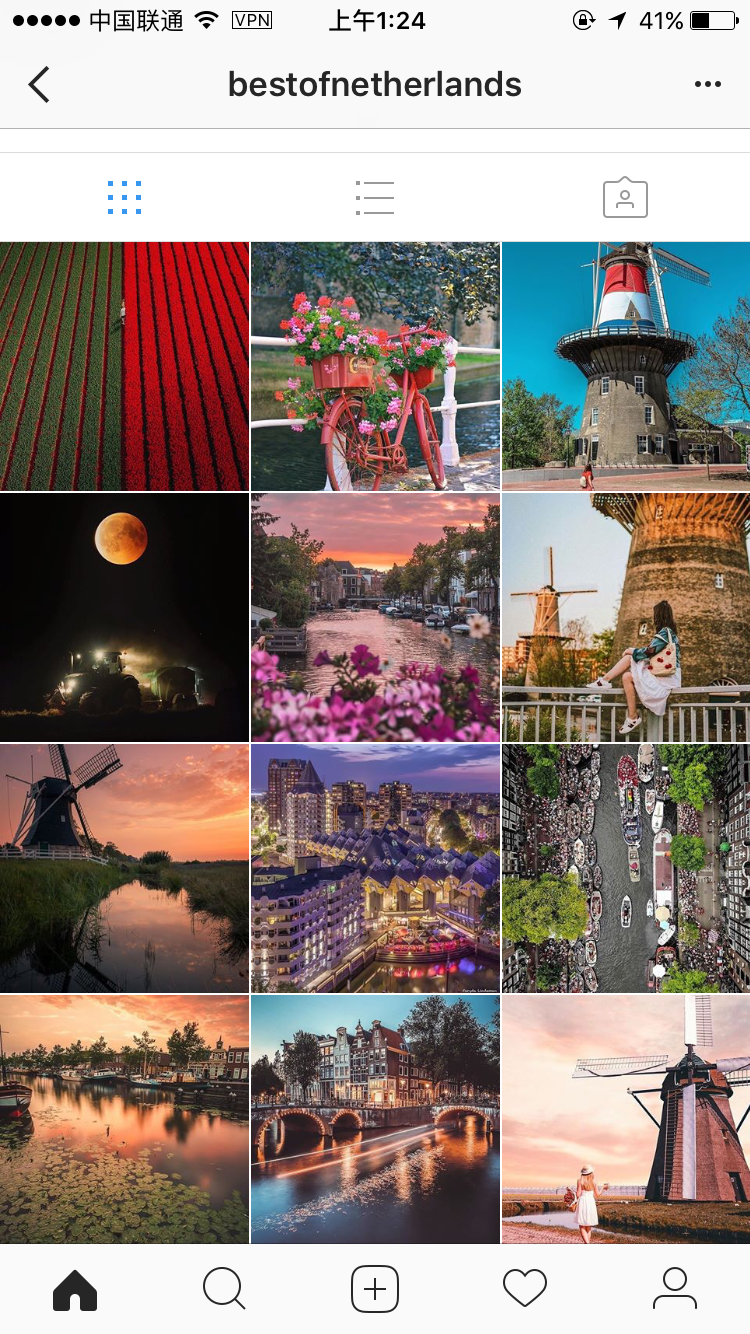Screen dimensions: 750x1334
Task: View the canal sunset with pink flowers
Action: (375, 617)
